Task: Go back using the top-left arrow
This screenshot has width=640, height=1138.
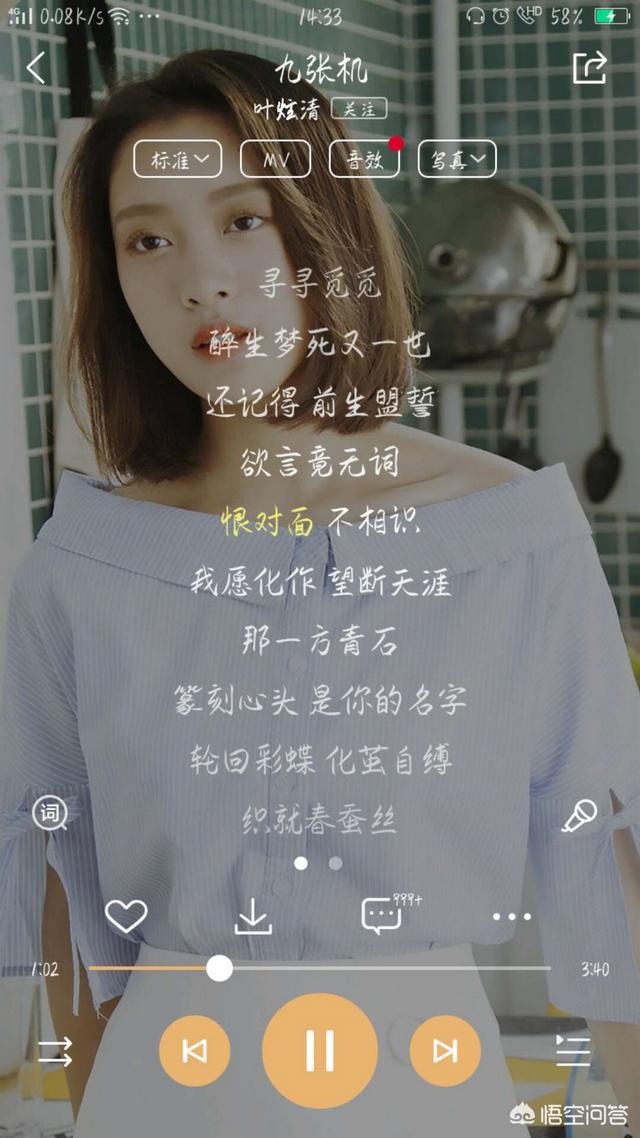Action: click(36, 68)
